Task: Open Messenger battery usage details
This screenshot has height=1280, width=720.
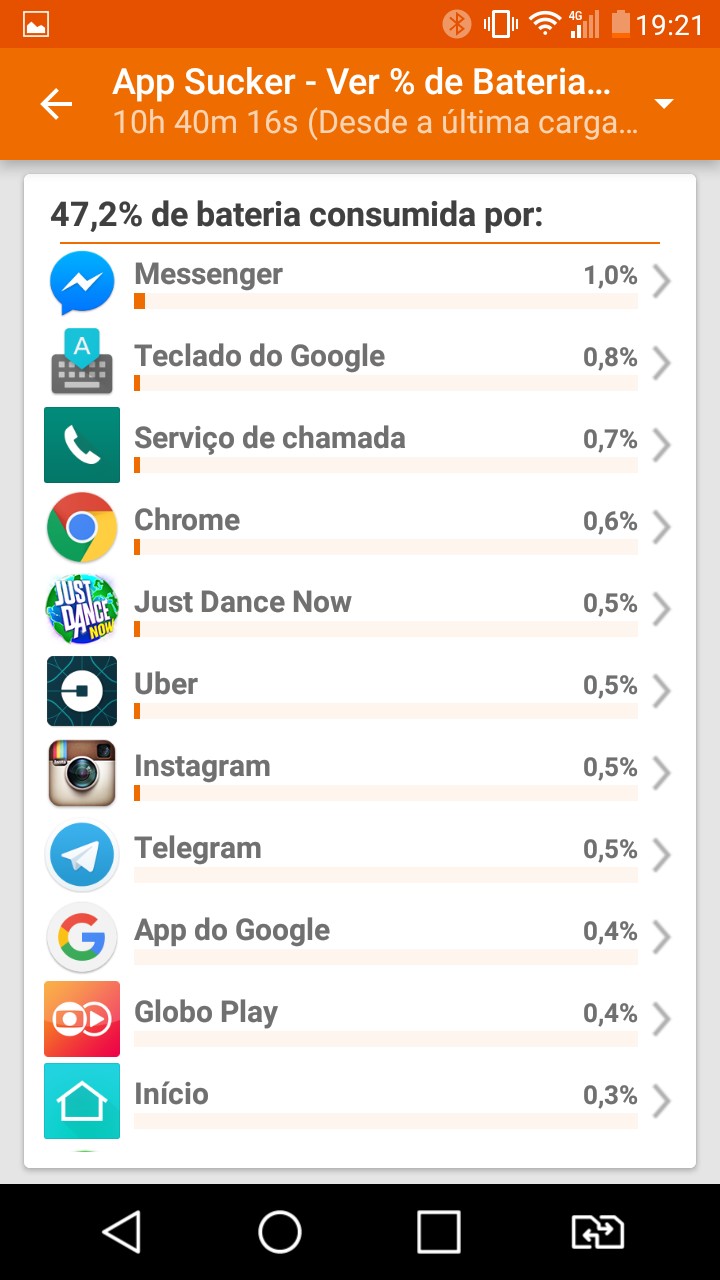Action: pyautogui.click(x=360, y=283)
